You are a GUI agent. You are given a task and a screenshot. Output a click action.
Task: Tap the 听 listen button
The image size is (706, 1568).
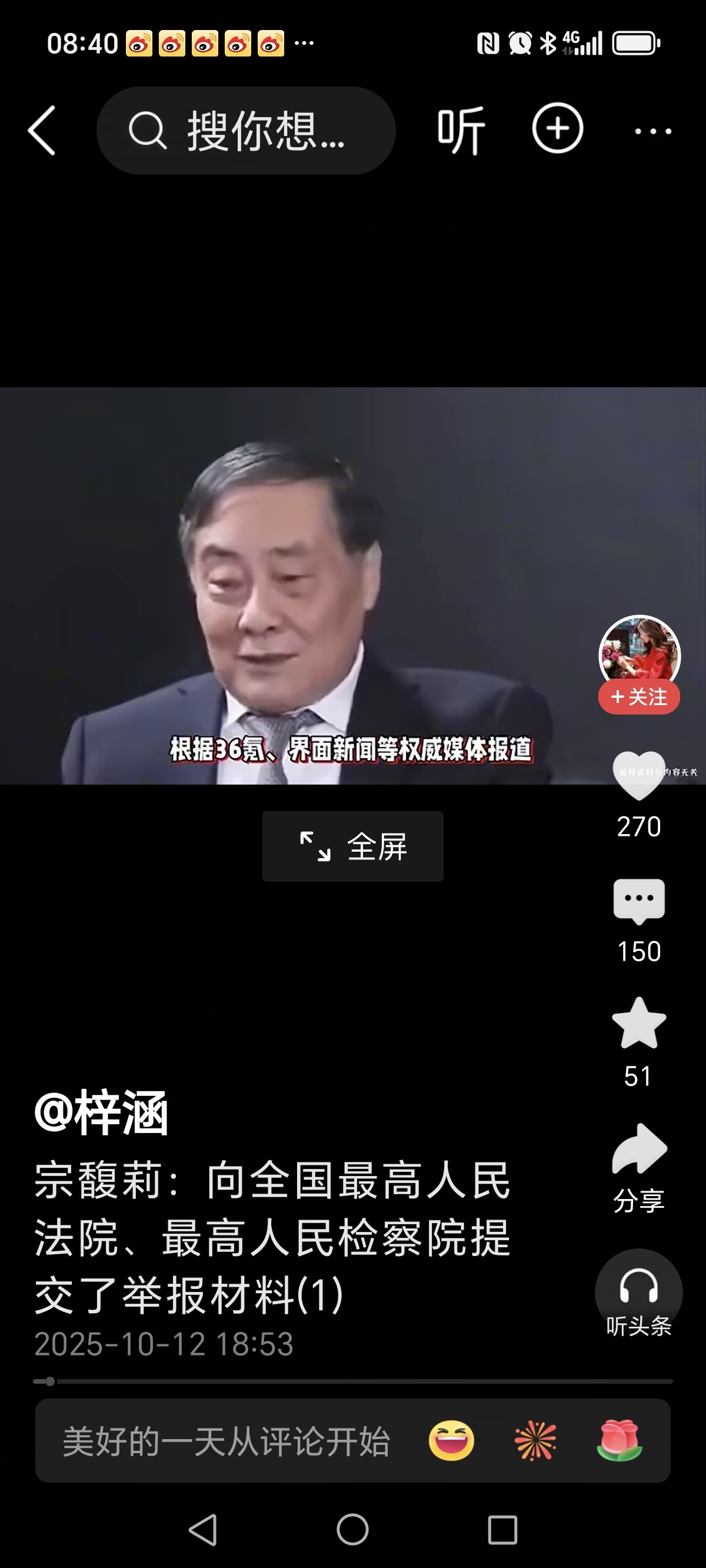(x=461, y=129)
